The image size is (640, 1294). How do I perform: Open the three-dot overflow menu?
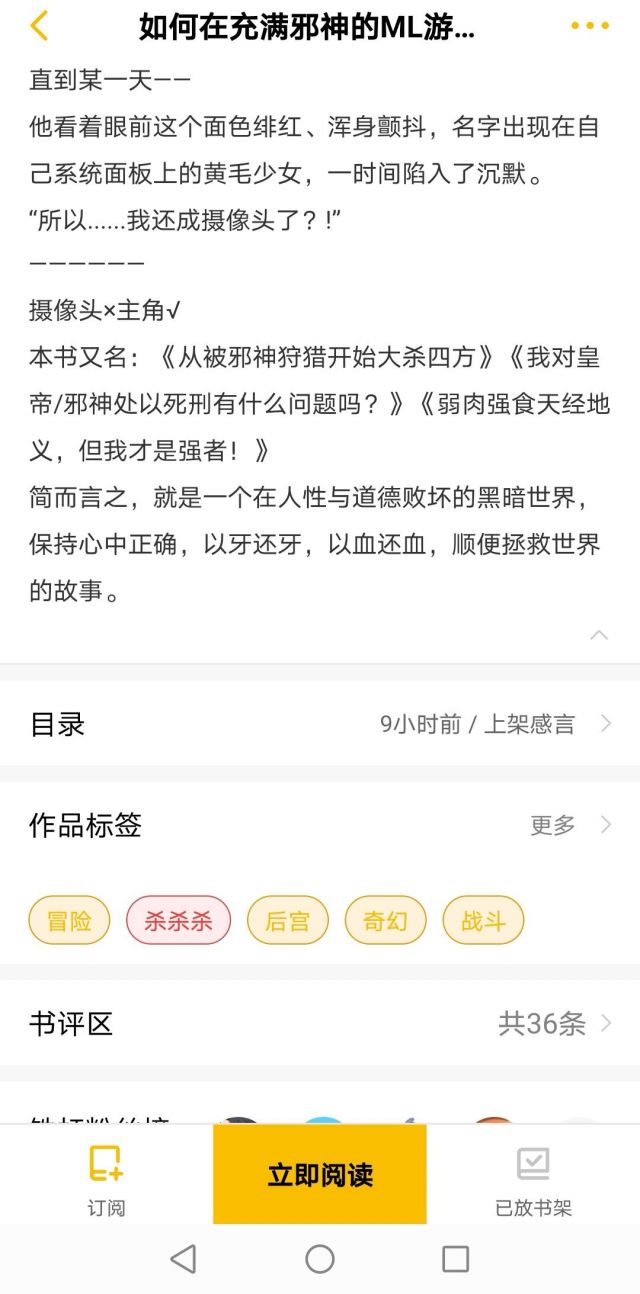(589, 26)
